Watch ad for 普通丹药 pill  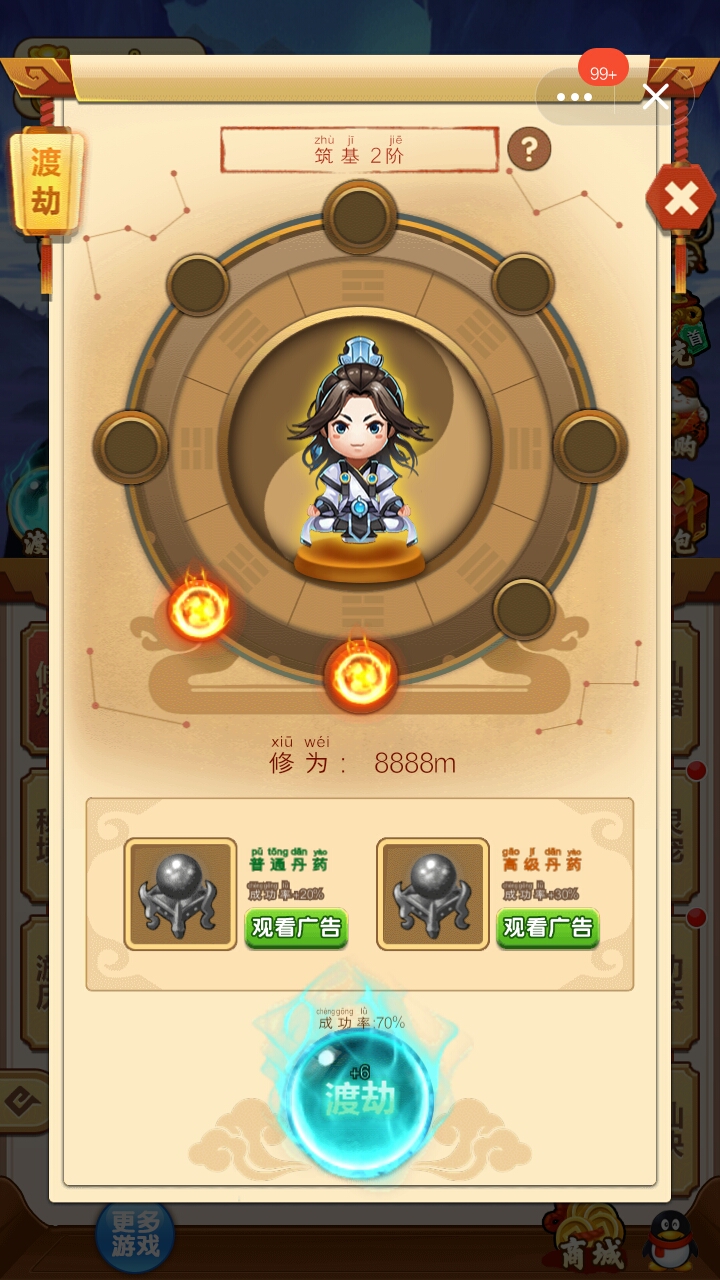(x=296, y=927)
